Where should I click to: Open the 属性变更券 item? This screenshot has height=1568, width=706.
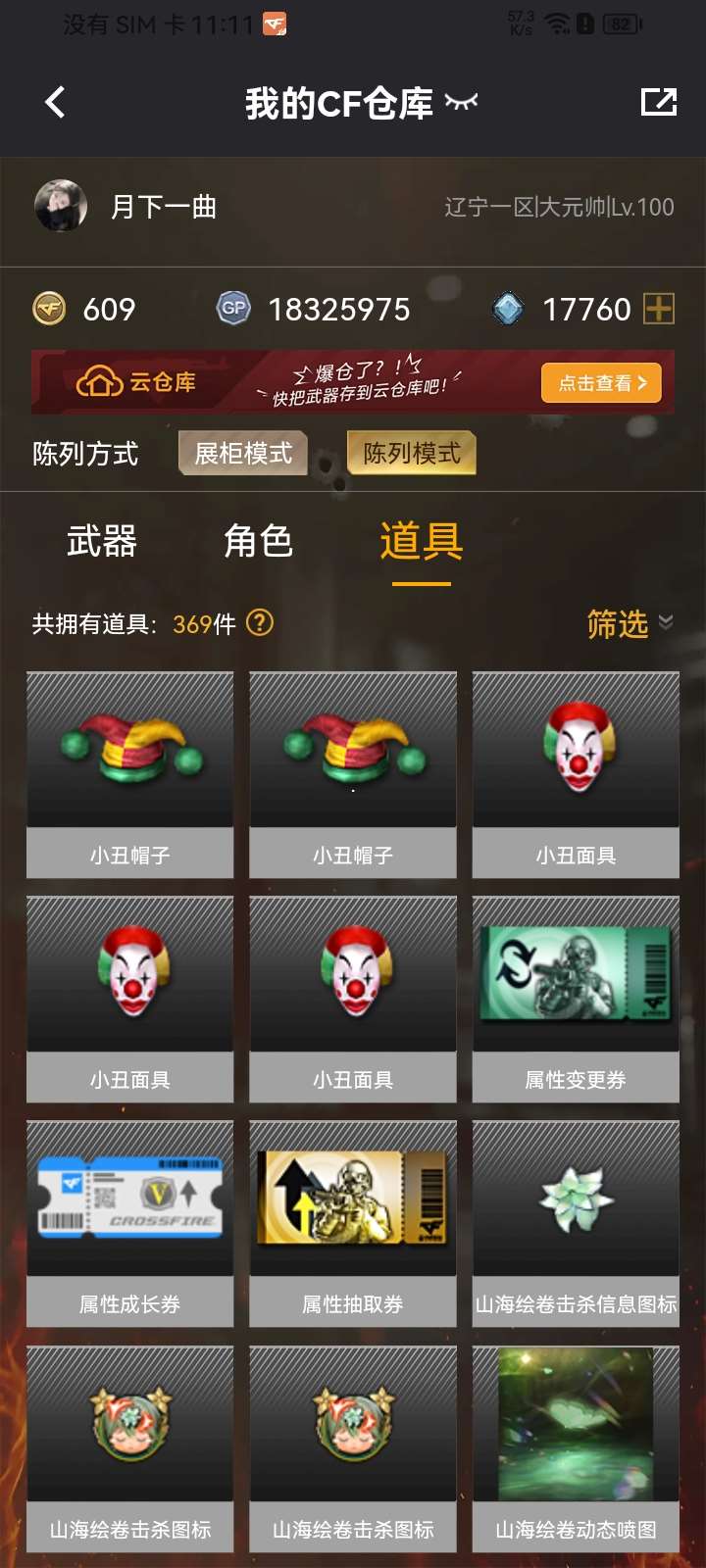pos(576,999)
